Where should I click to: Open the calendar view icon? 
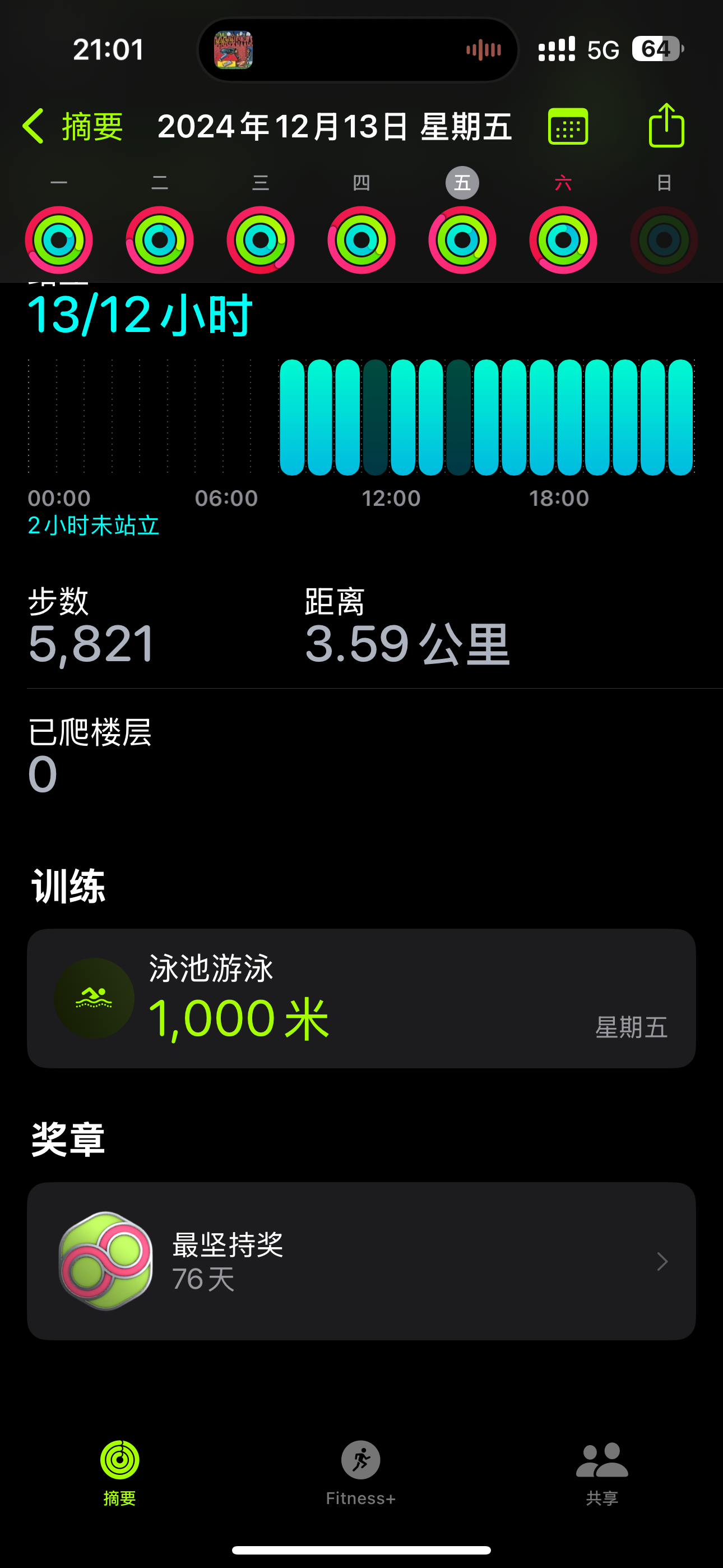568,127
